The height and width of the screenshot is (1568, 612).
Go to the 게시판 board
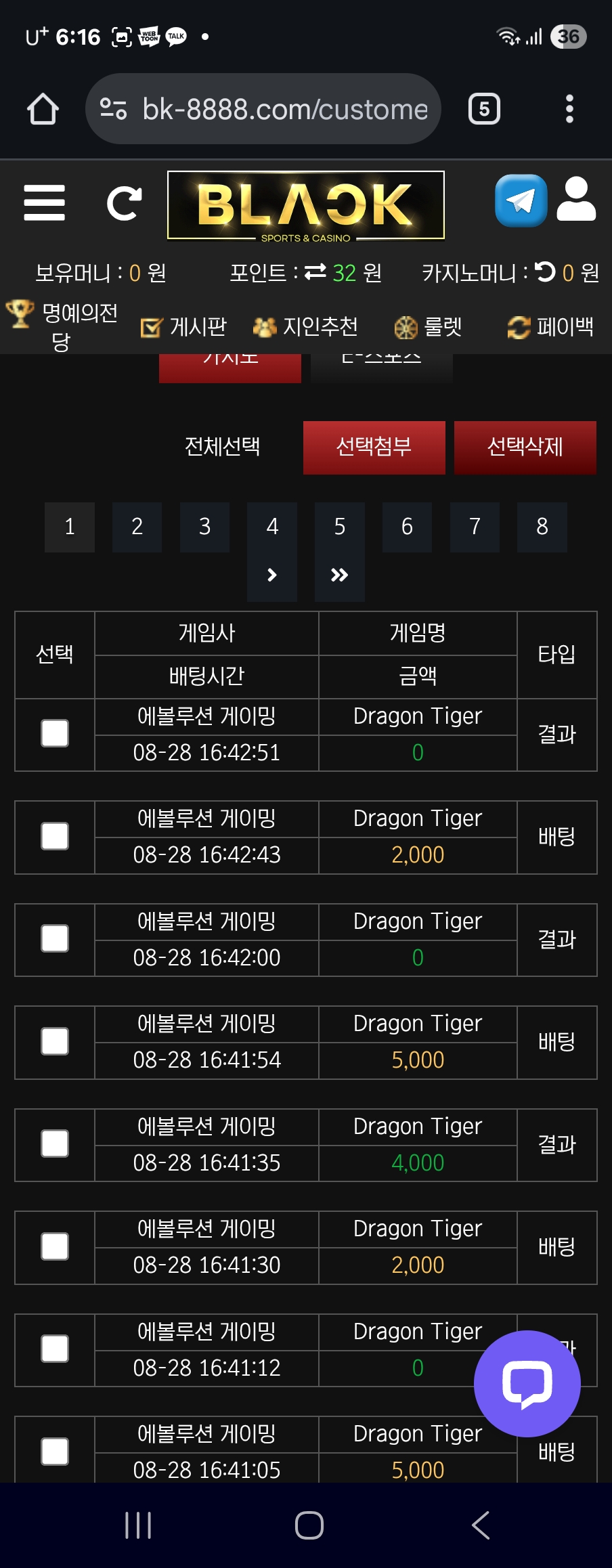click(184, 327)
